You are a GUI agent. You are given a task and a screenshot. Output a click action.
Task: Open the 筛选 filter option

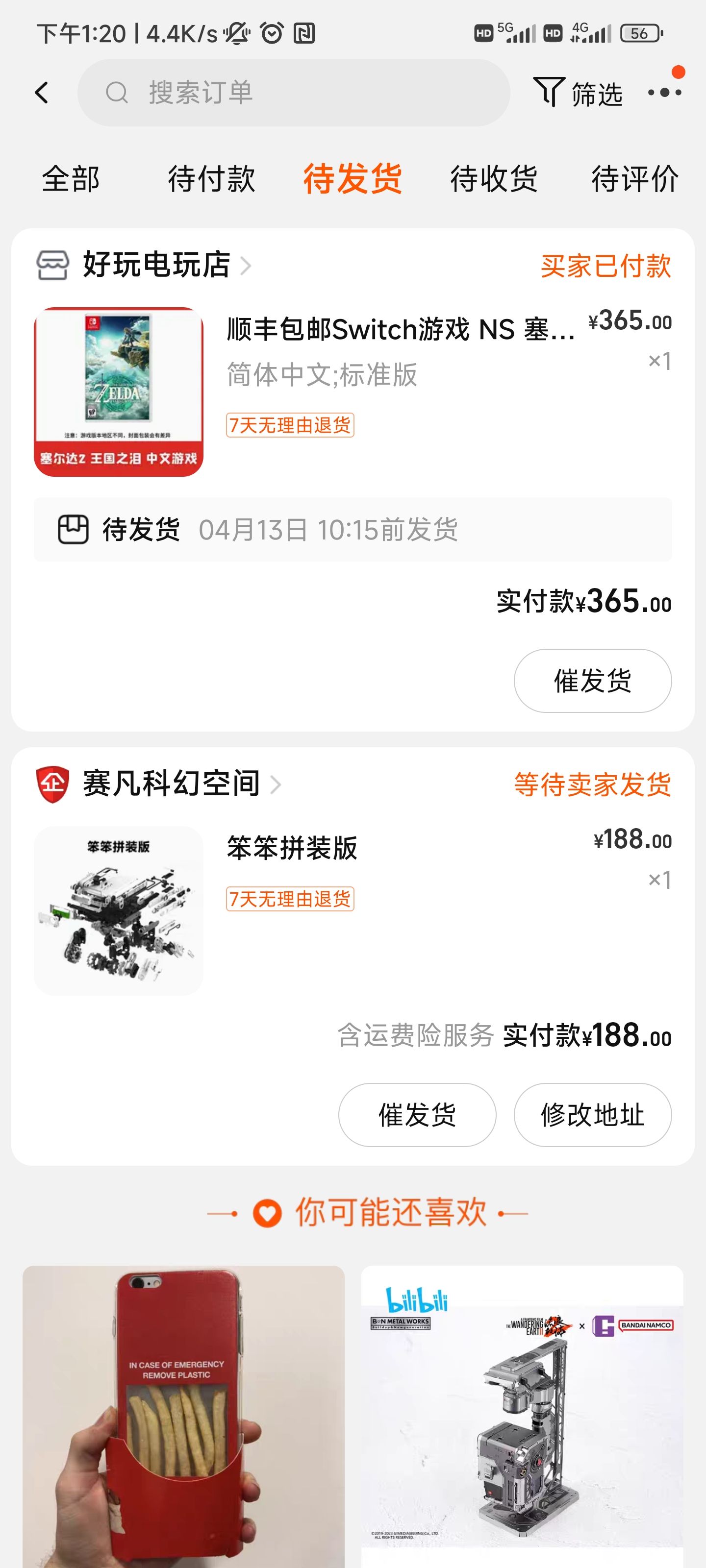(578, 93)
